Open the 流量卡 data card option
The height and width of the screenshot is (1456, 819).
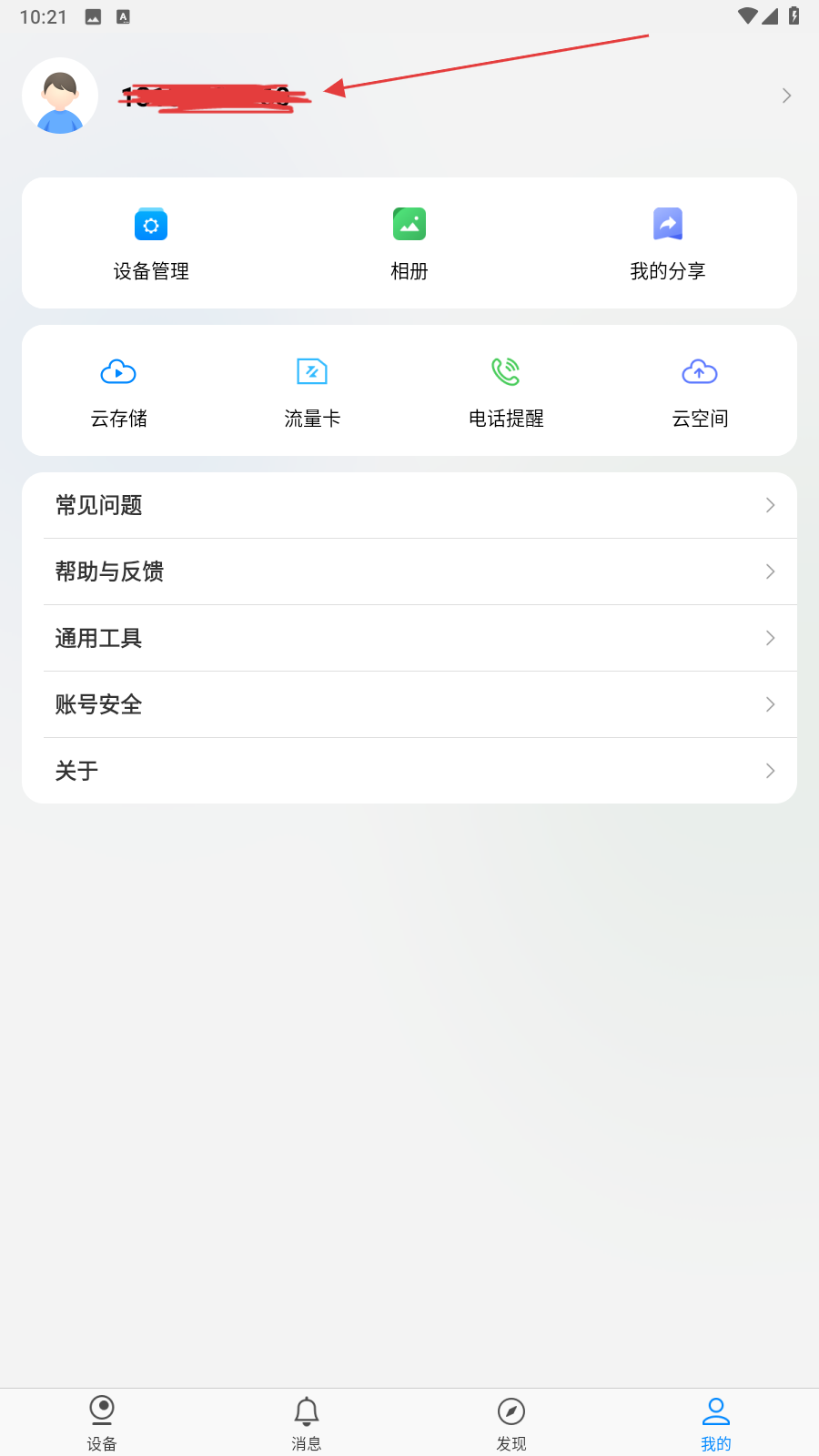click(x=312, y=391)
